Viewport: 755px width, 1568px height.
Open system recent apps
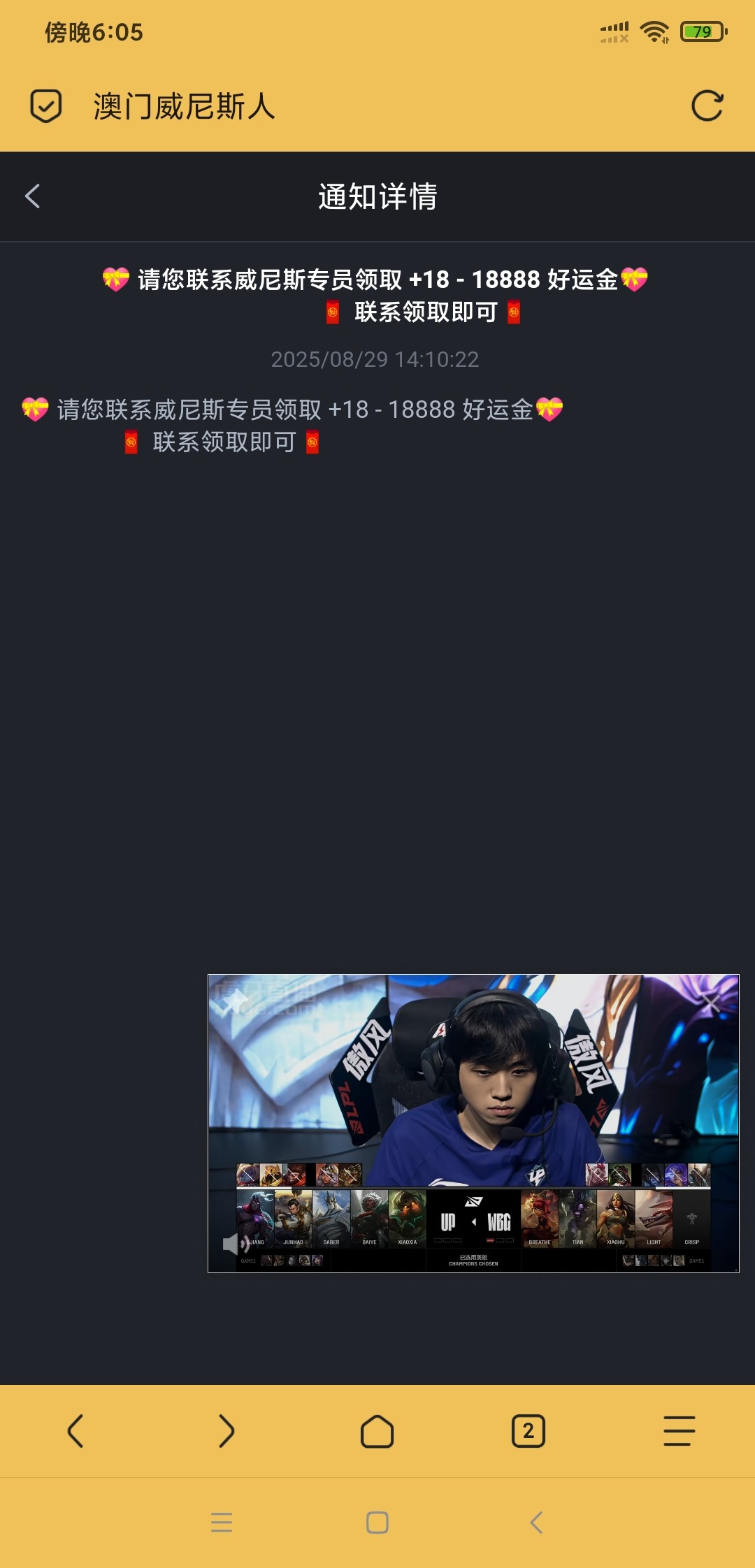pyautogui.click(x=222, y=1522)
